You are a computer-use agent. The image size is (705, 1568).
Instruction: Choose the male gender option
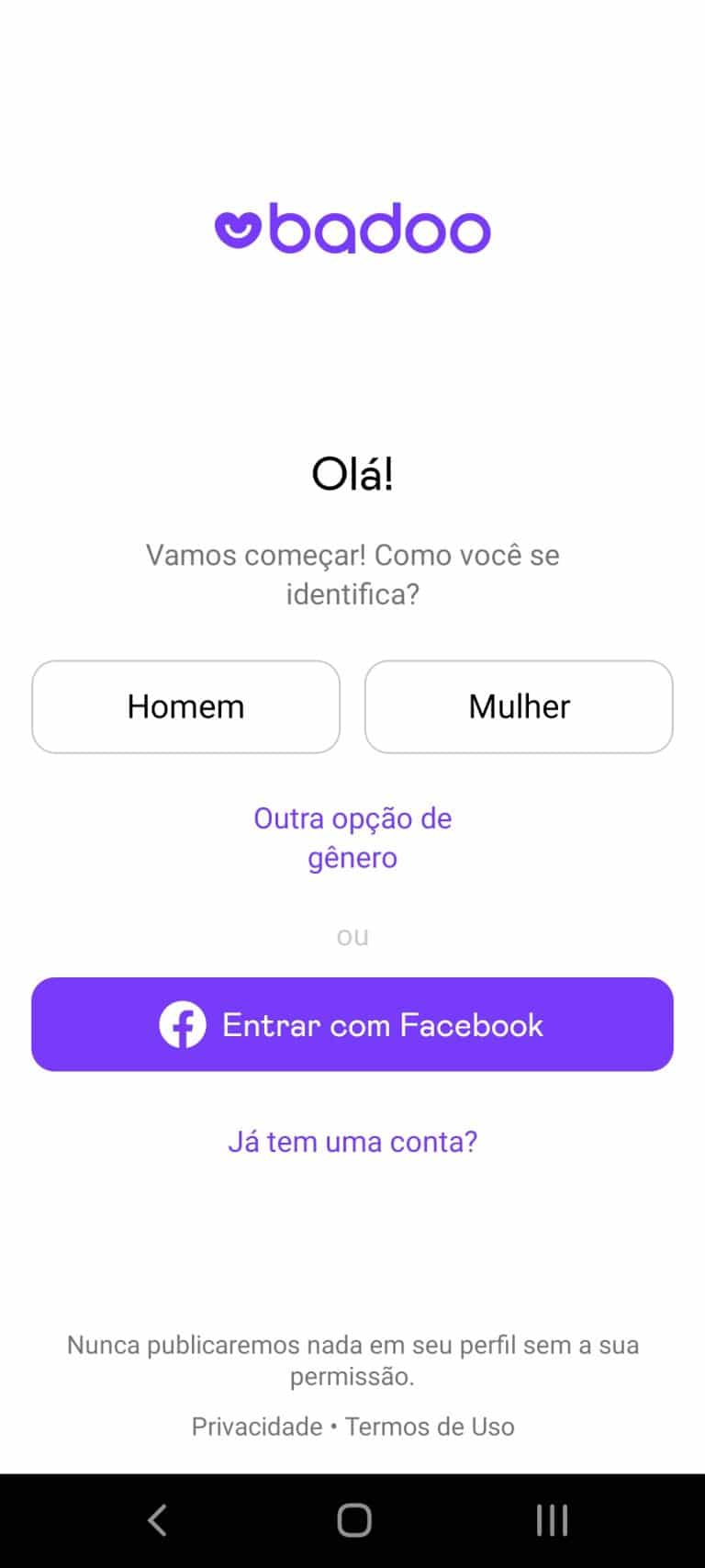[185, 706]
